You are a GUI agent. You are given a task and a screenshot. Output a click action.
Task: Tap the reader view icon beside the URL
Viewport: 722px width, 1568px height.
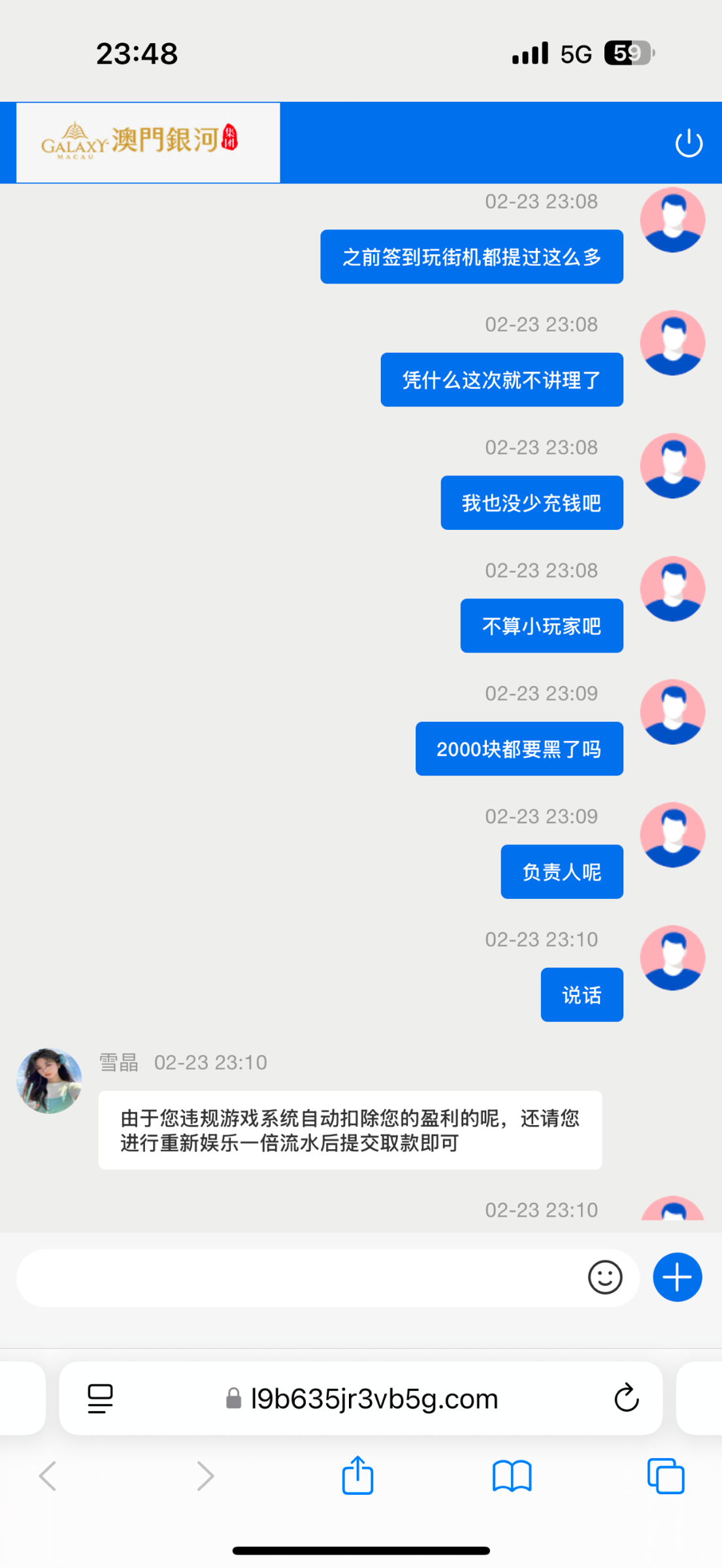101,1398
